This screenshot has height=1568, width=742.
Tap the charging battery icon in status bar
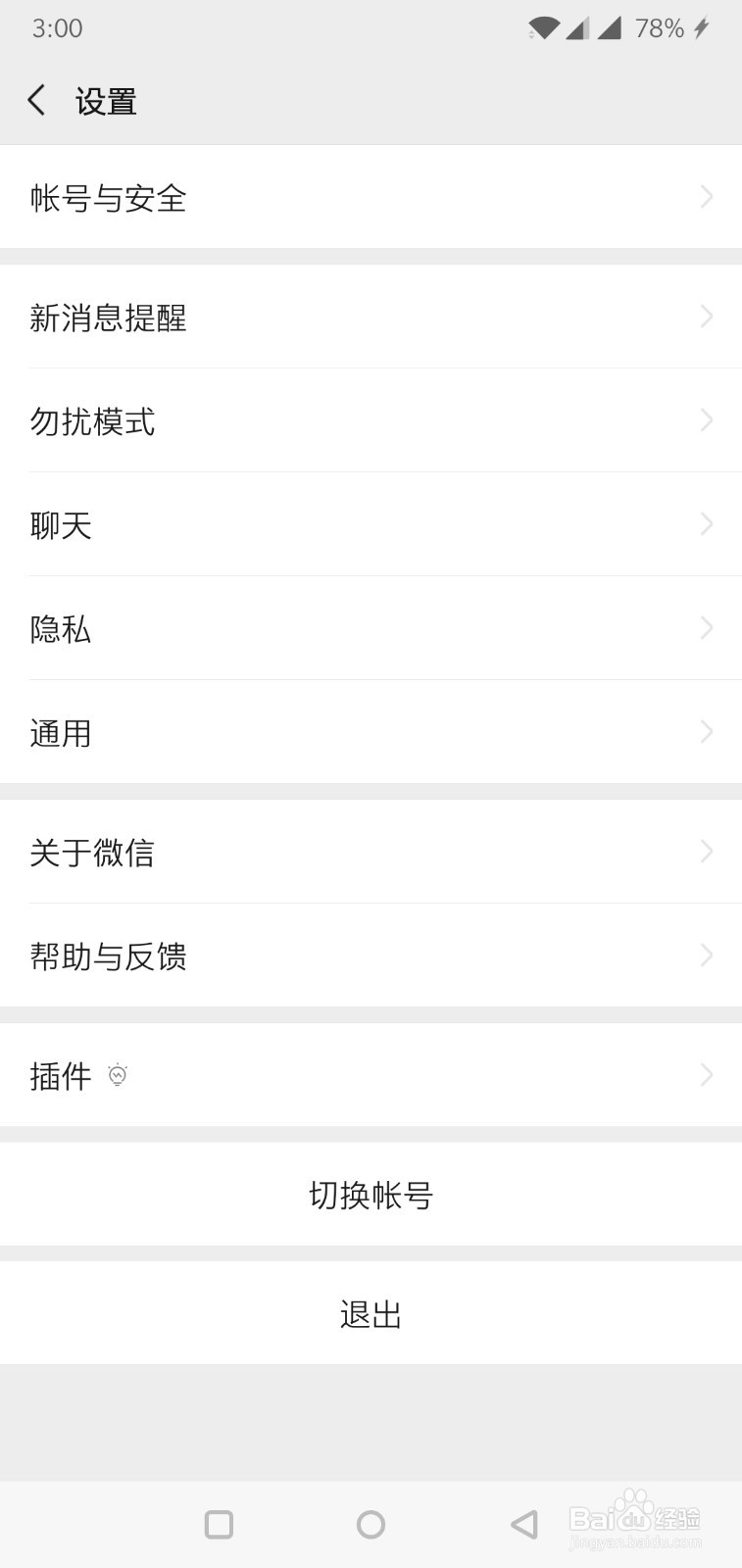tap(699, 27)
